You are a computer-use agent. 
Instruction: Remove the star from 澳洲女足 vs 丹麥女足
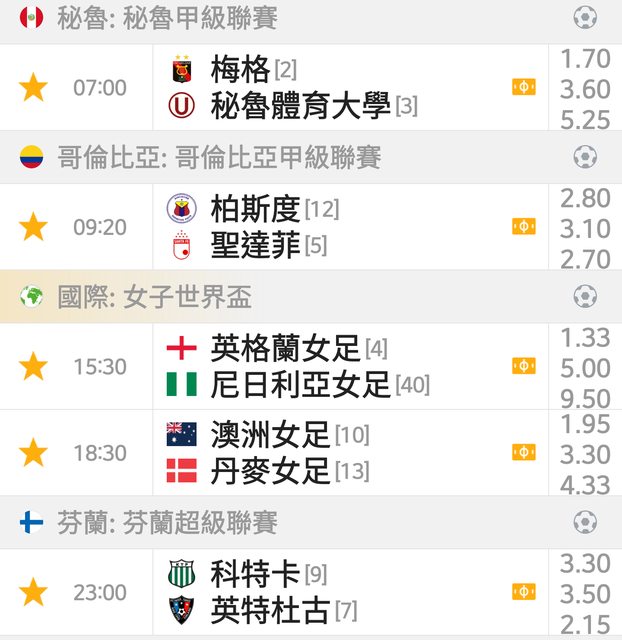point(33,453)
